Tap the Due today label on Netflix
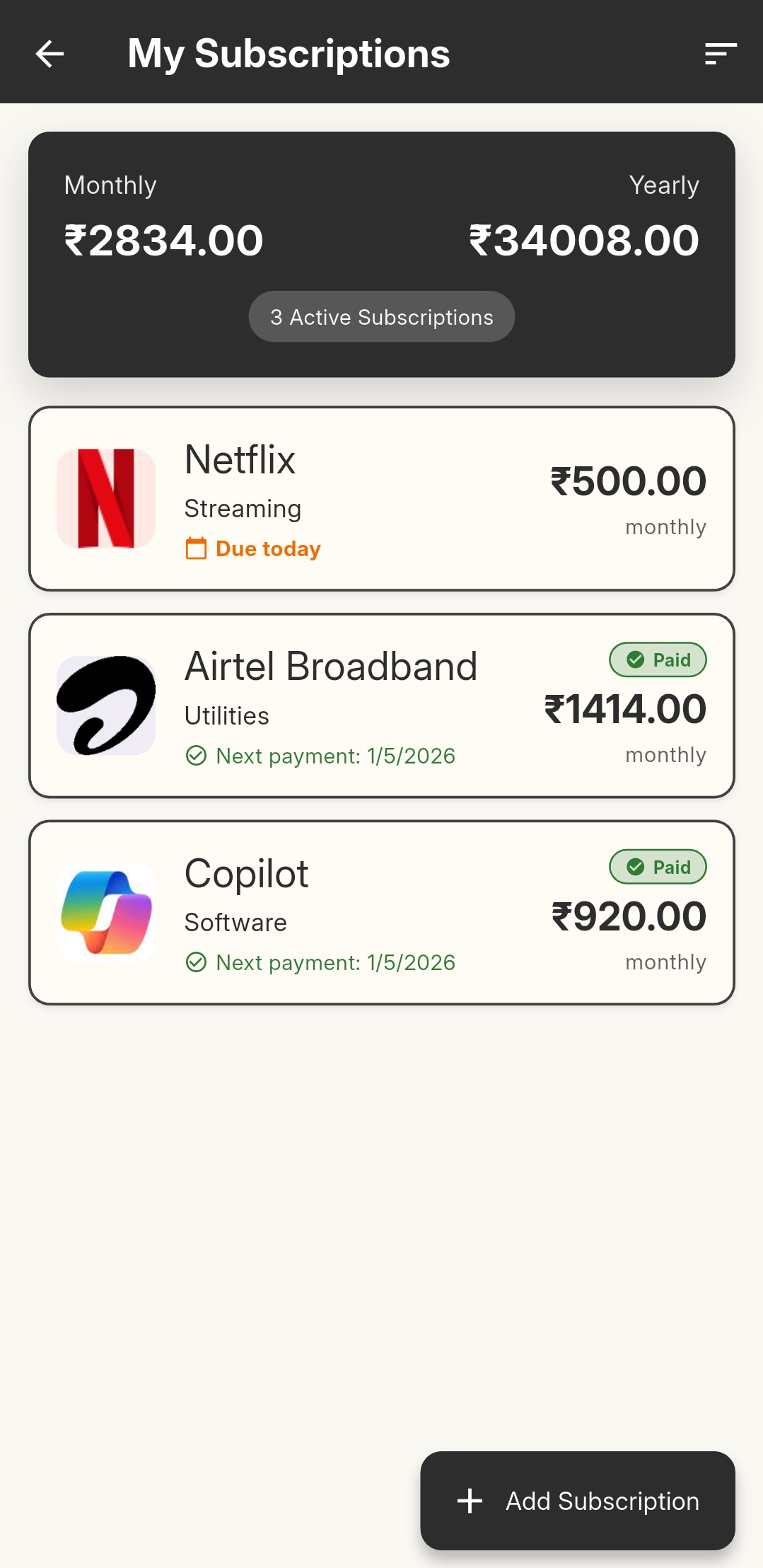This screenshot has height=1568, width=763. pos(267,548)
